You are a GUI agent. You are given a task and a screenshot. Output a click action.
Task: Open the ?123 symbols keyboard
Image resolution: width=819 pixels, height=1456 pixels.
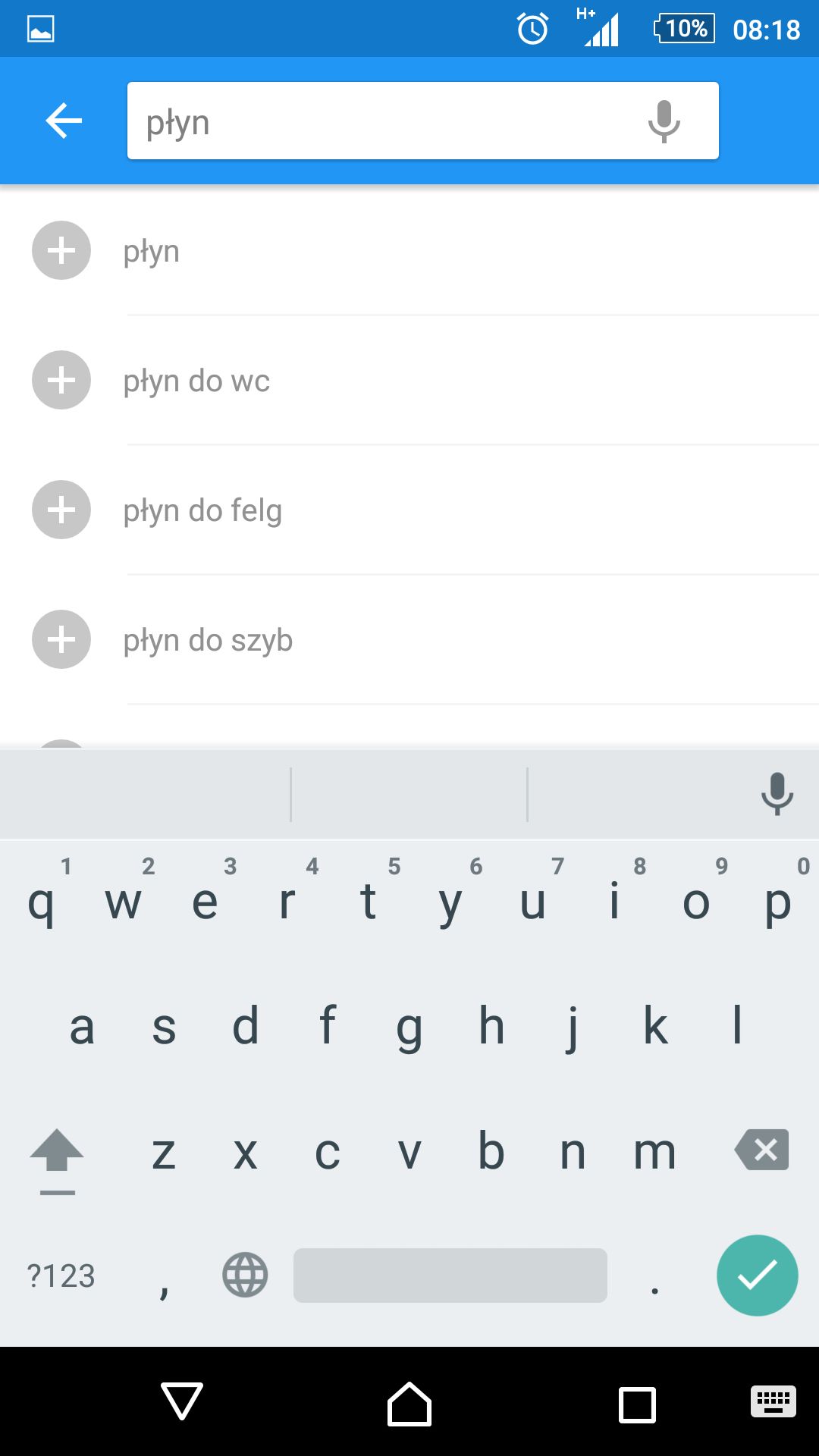click(61, 1276)
